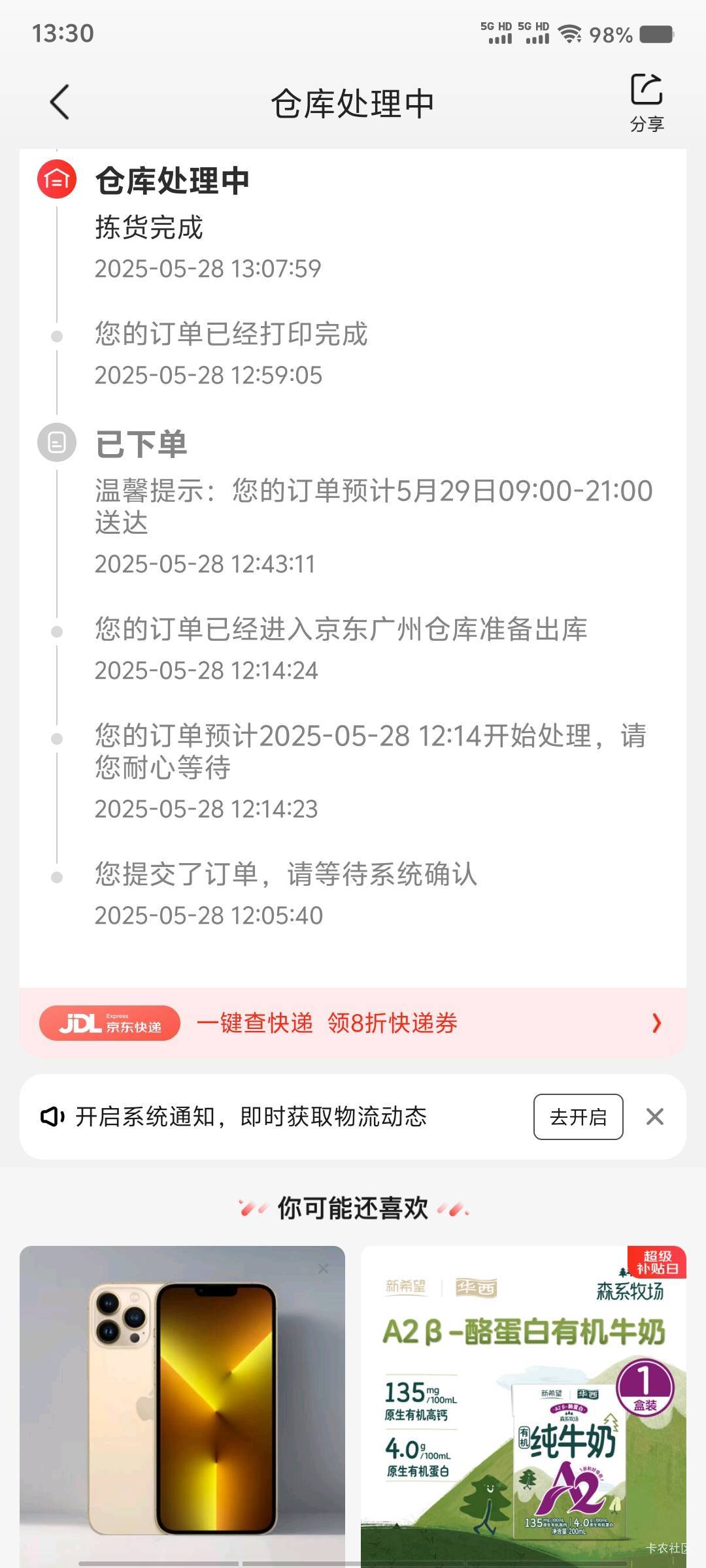Open the A2β organic milk product card
706x1568 pixels.
coord(524,1406)
